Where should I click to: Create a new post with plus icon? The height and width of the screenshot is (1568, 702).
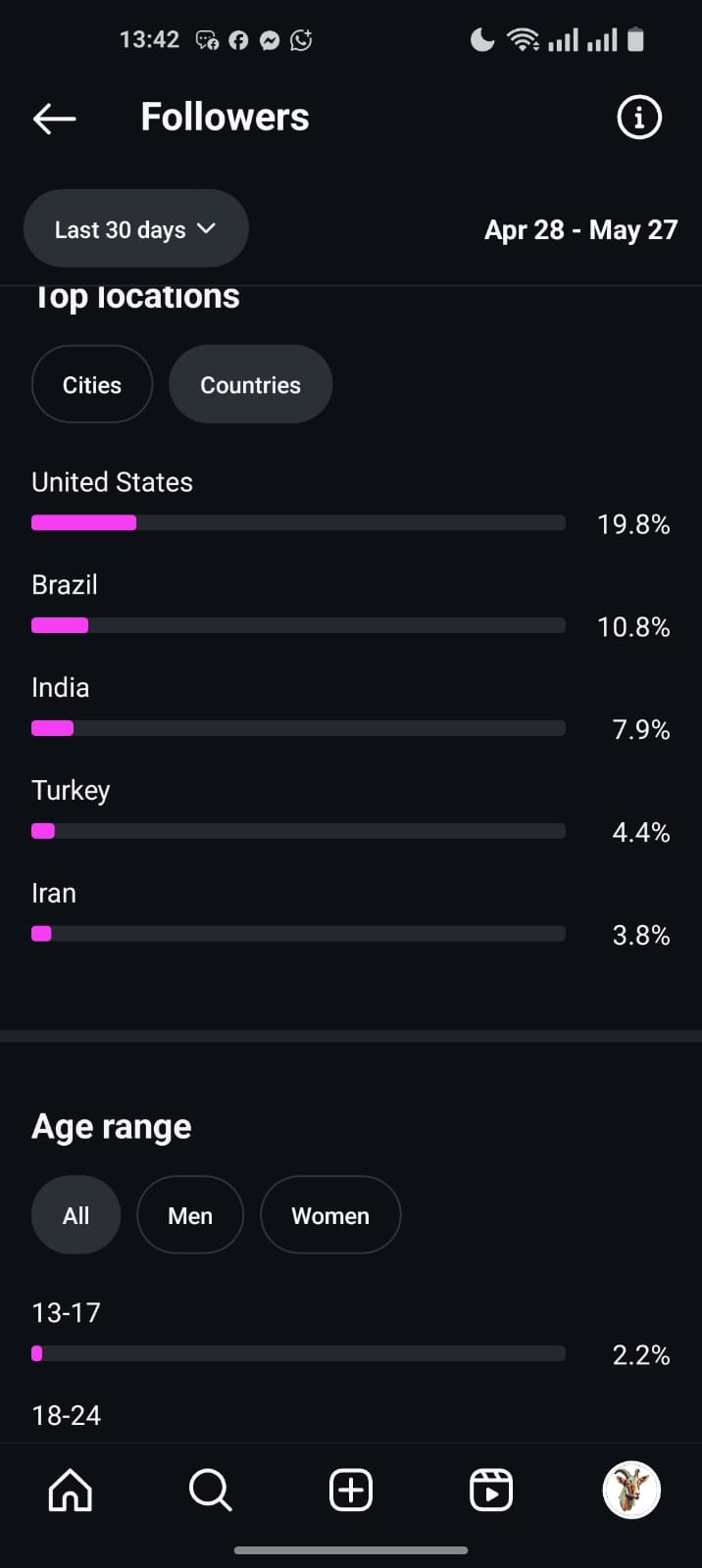pos(351,1491)
